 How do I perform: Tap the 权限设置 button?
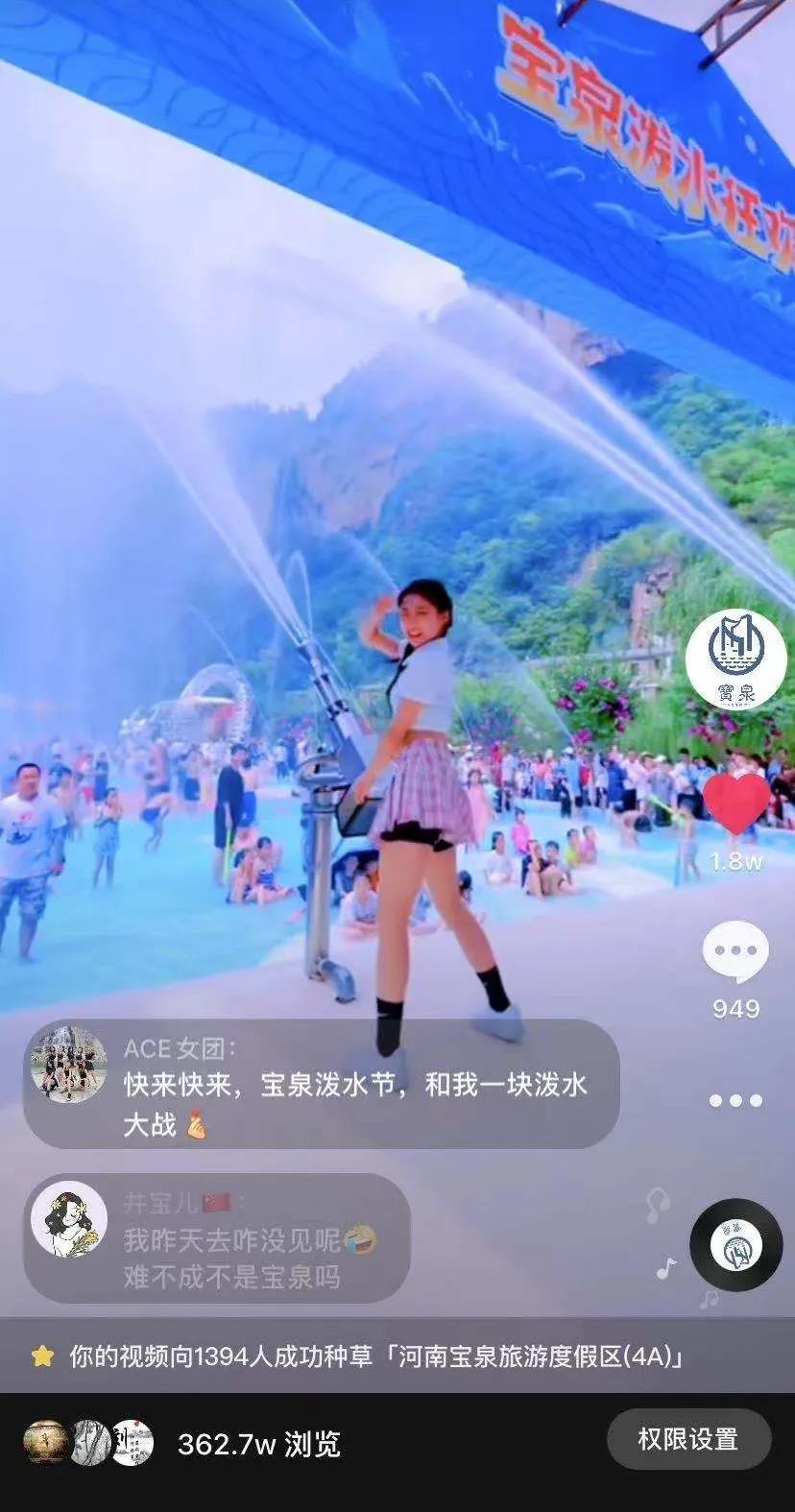tap(688, 1439)
